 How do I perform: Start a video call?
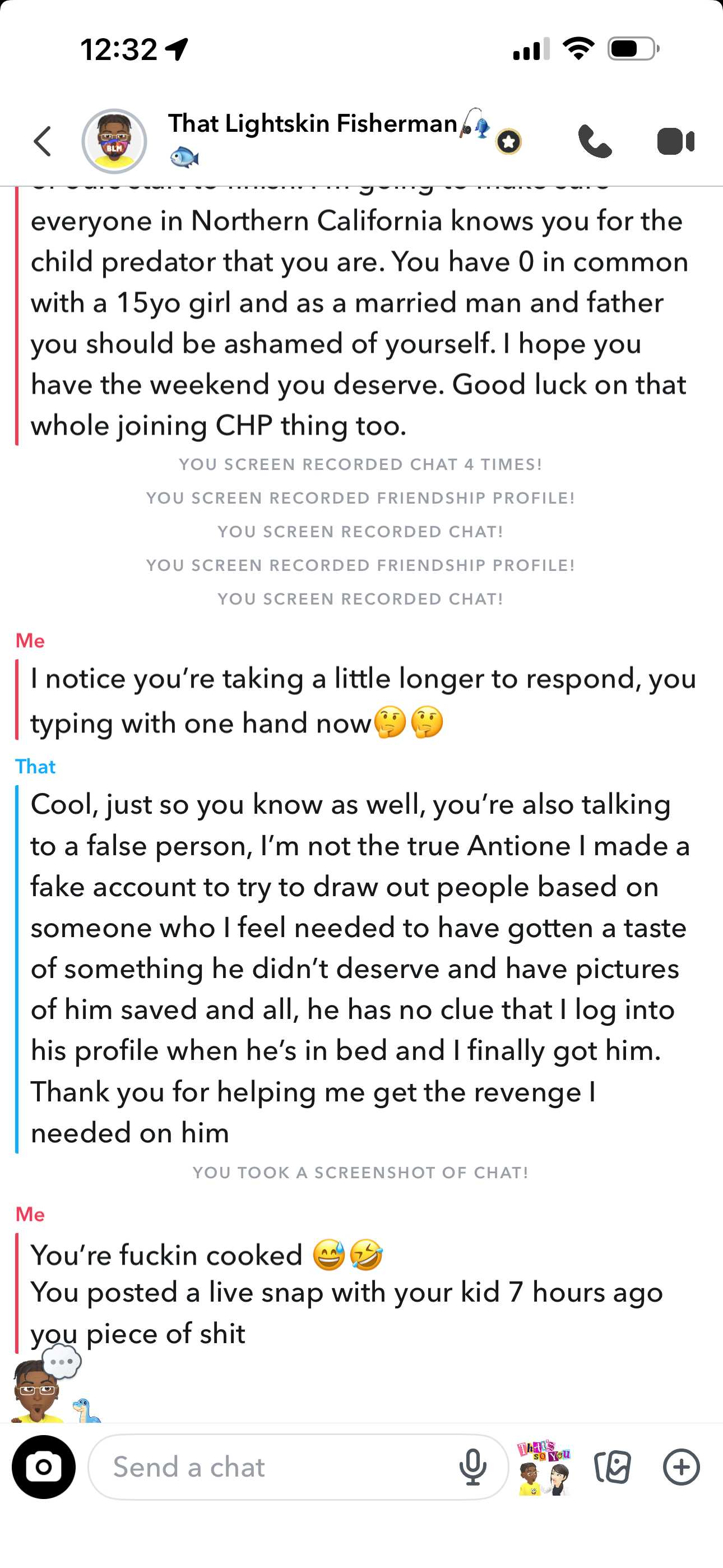coord(675,141)
